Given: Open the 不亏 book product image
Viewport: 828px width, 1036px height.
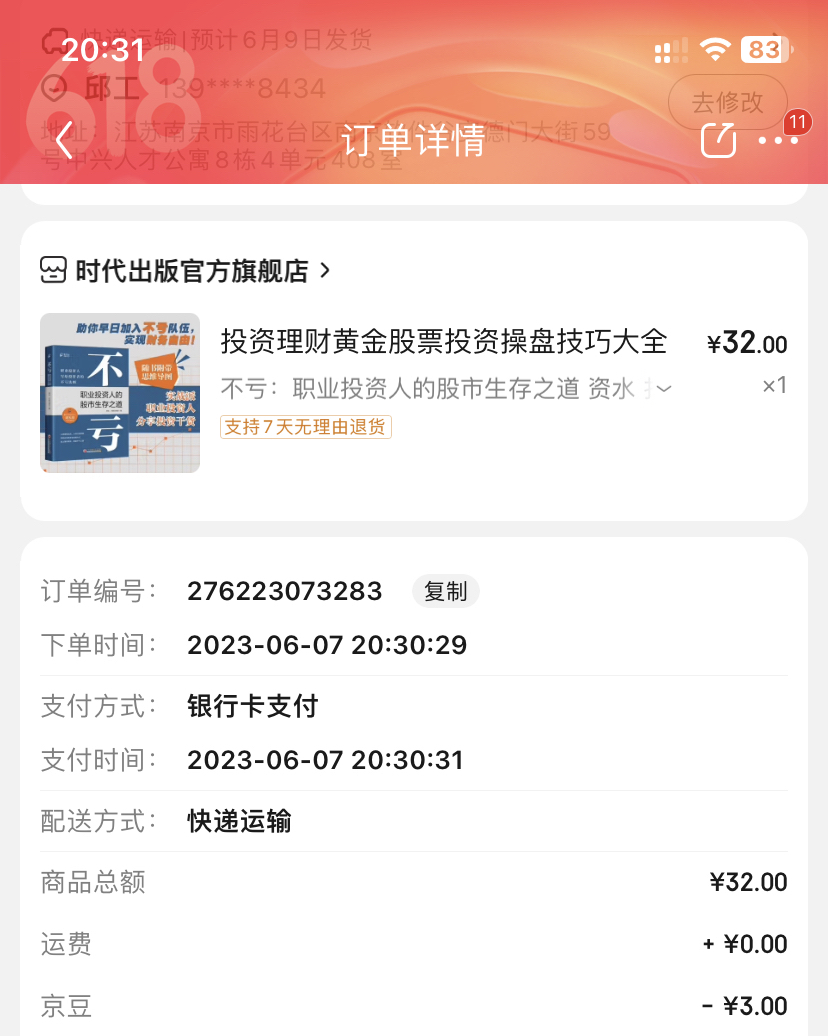Looking at the screenshot, I should [x=120, y=393].
